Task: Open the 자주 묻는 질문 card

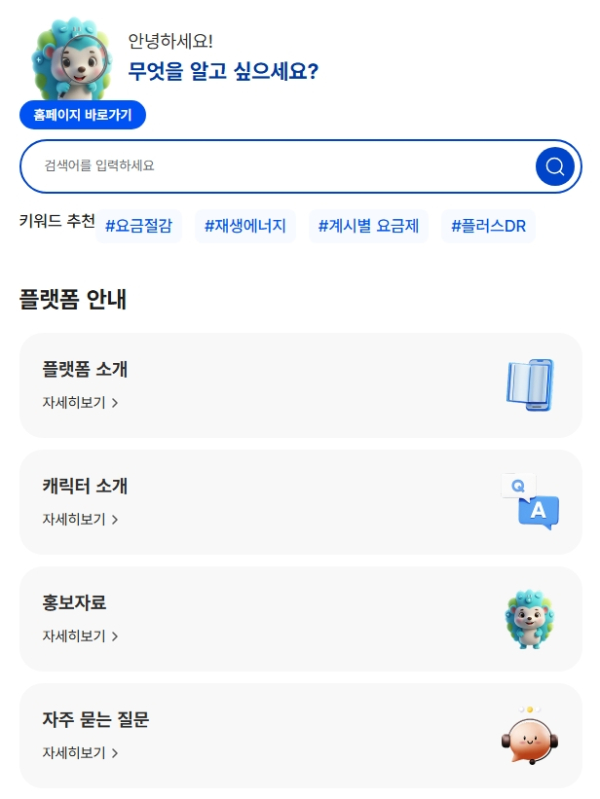Action: [300, 735]
